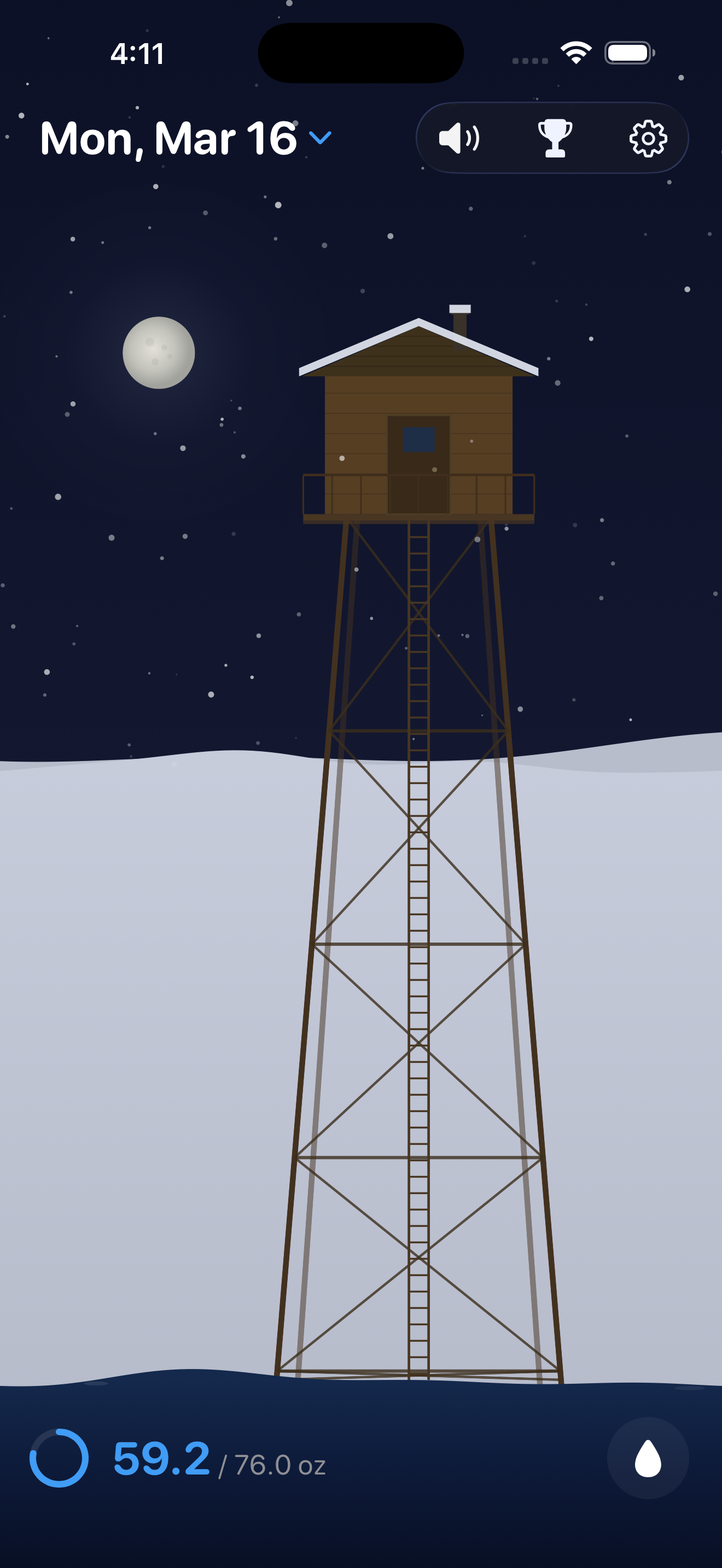Open app settings using the gear icon
Screen dimensions: 722x1568
[x=647, y=139]
